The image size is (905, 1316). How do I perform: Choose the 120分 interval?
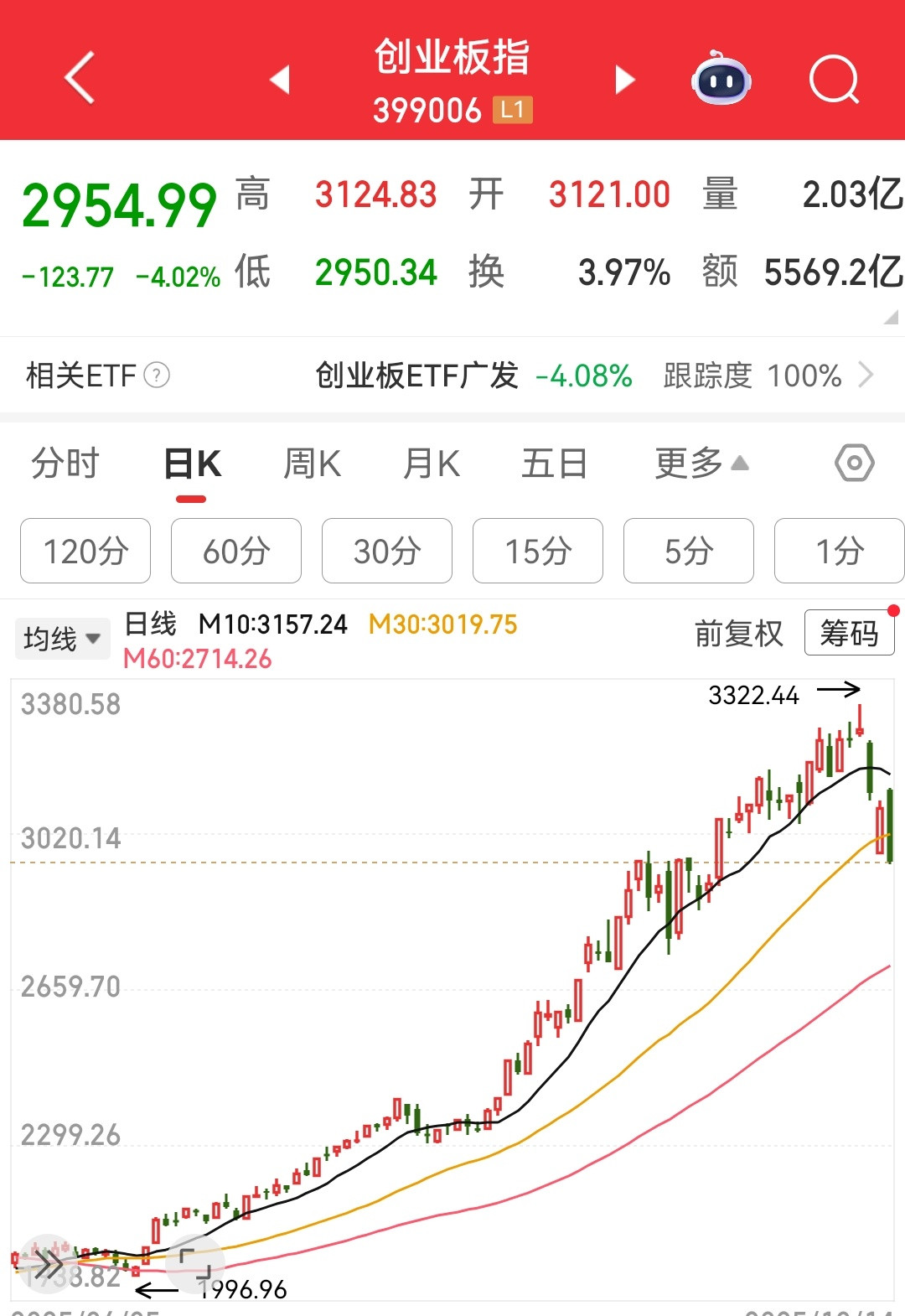tap(85, 551)
